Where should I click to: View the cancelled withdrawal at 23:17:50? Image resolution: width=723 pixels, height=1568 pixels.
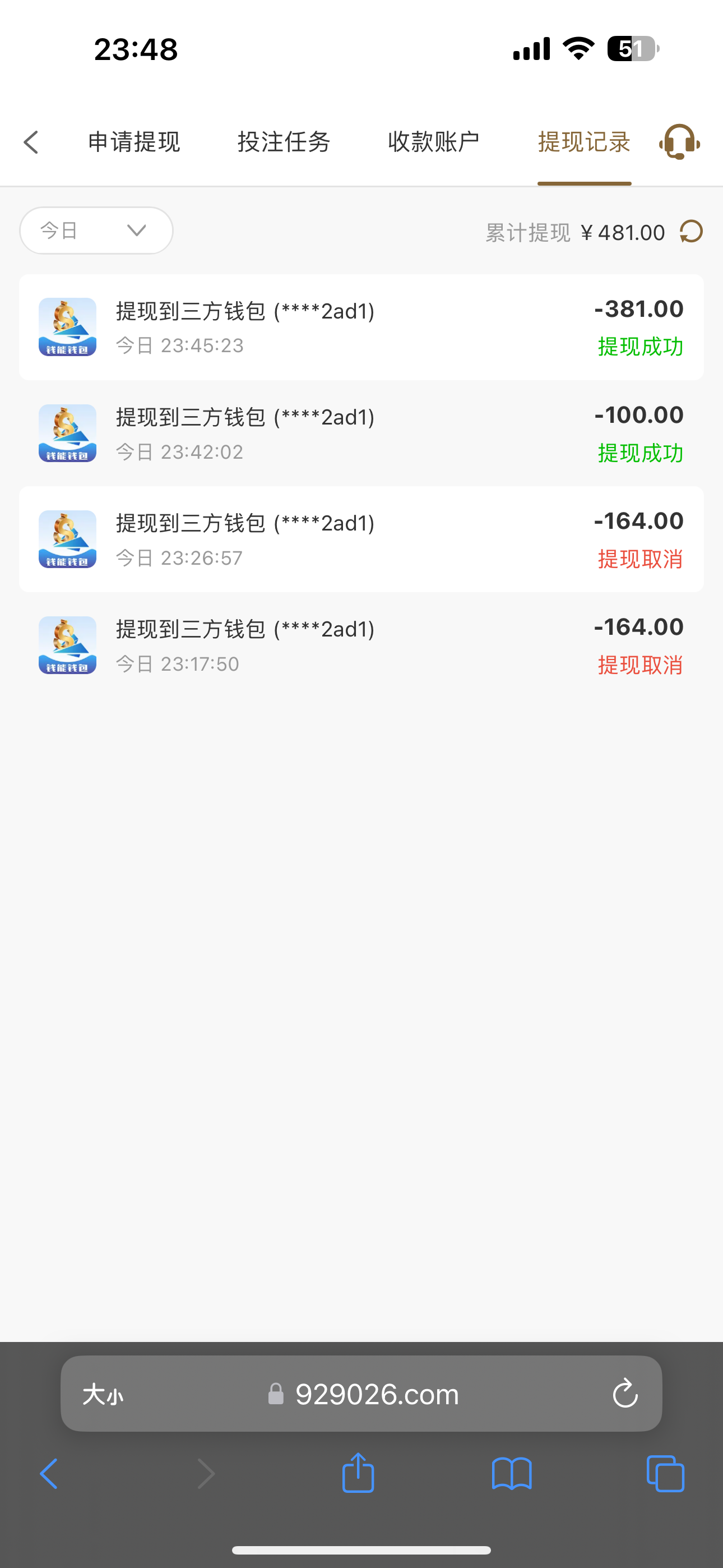tap(361, 645)
